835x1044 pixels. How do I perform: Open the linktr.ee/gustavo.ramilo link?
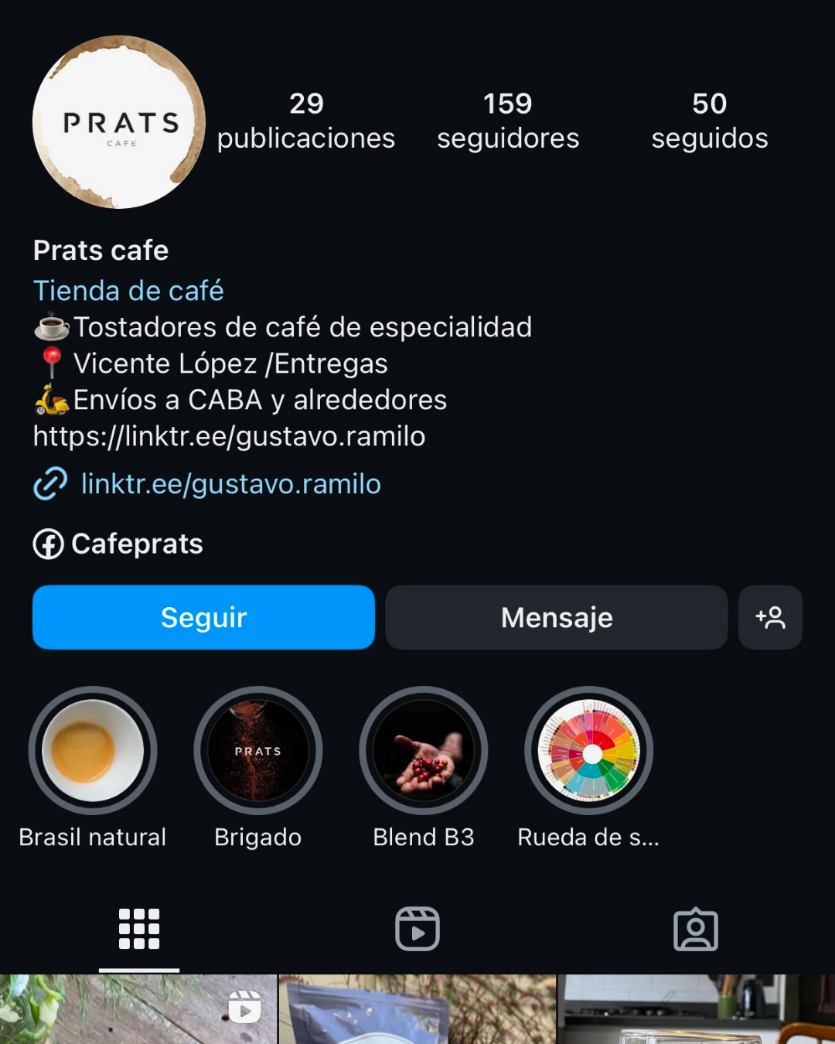tap(230, 484)
